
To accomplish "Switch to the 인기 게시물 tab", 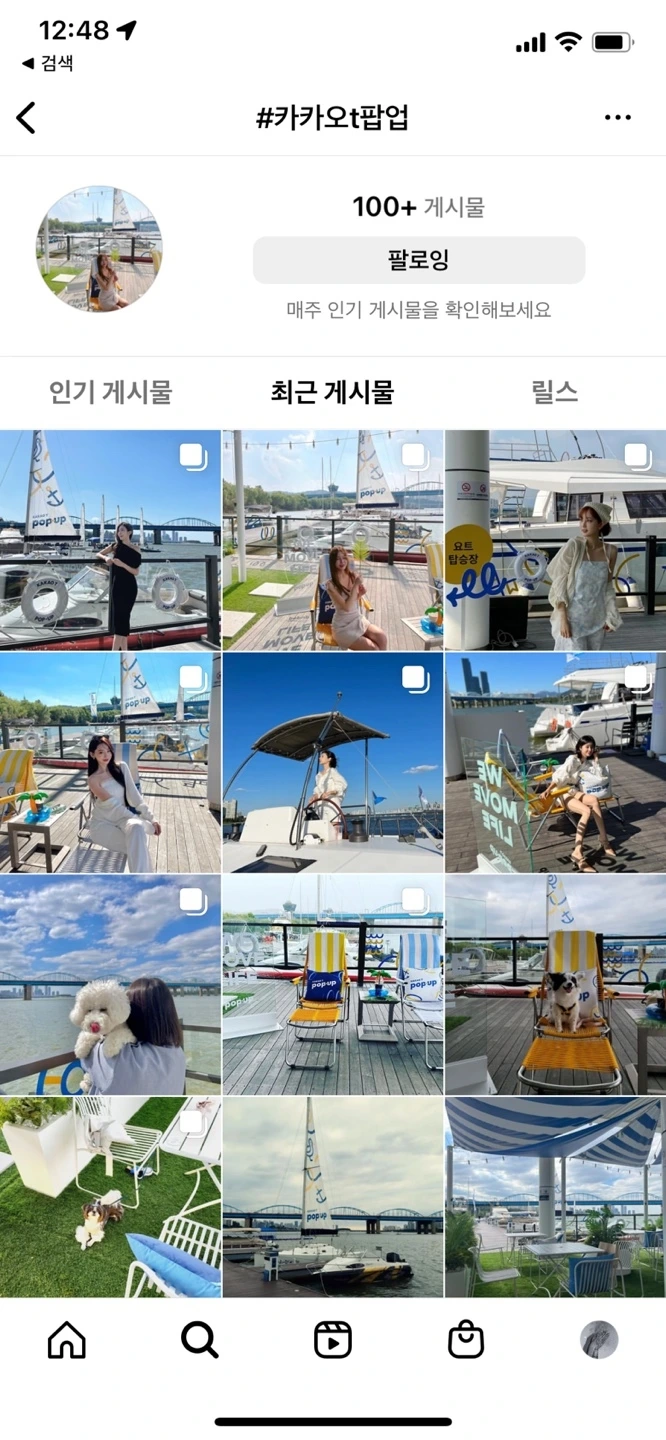I will 110,392.
